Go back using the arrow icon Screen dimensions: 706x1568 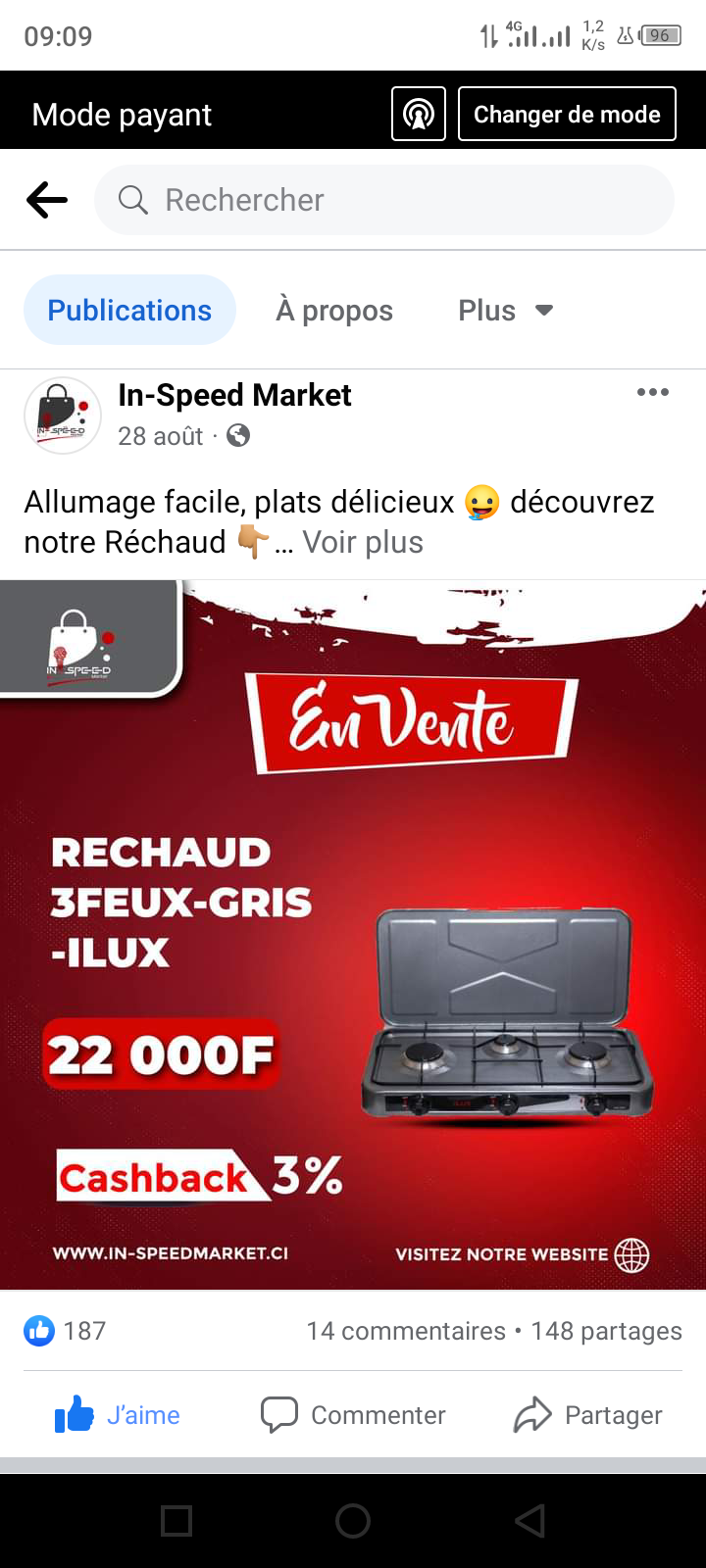[x=47, y=200]
